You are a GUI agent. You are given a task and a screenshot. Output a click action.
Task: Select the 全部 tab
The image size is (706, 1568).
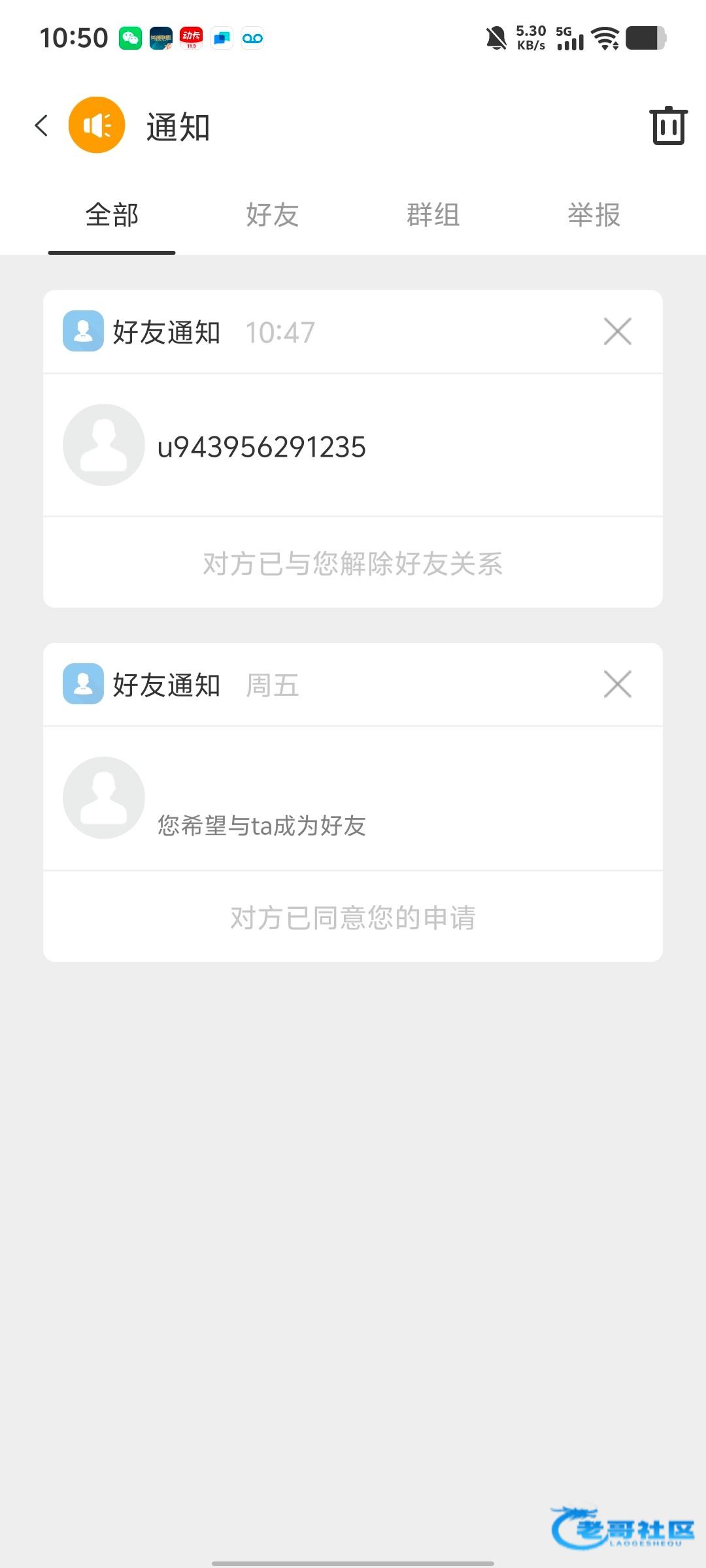[x=112, y=215]
